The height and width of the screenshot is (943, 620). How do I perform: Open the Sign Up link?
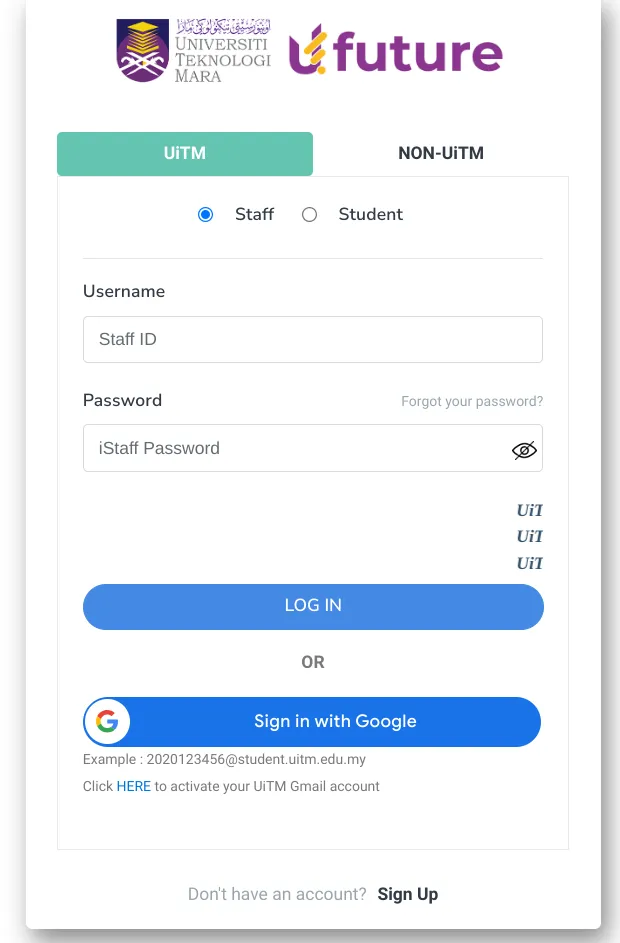point(407,894)
